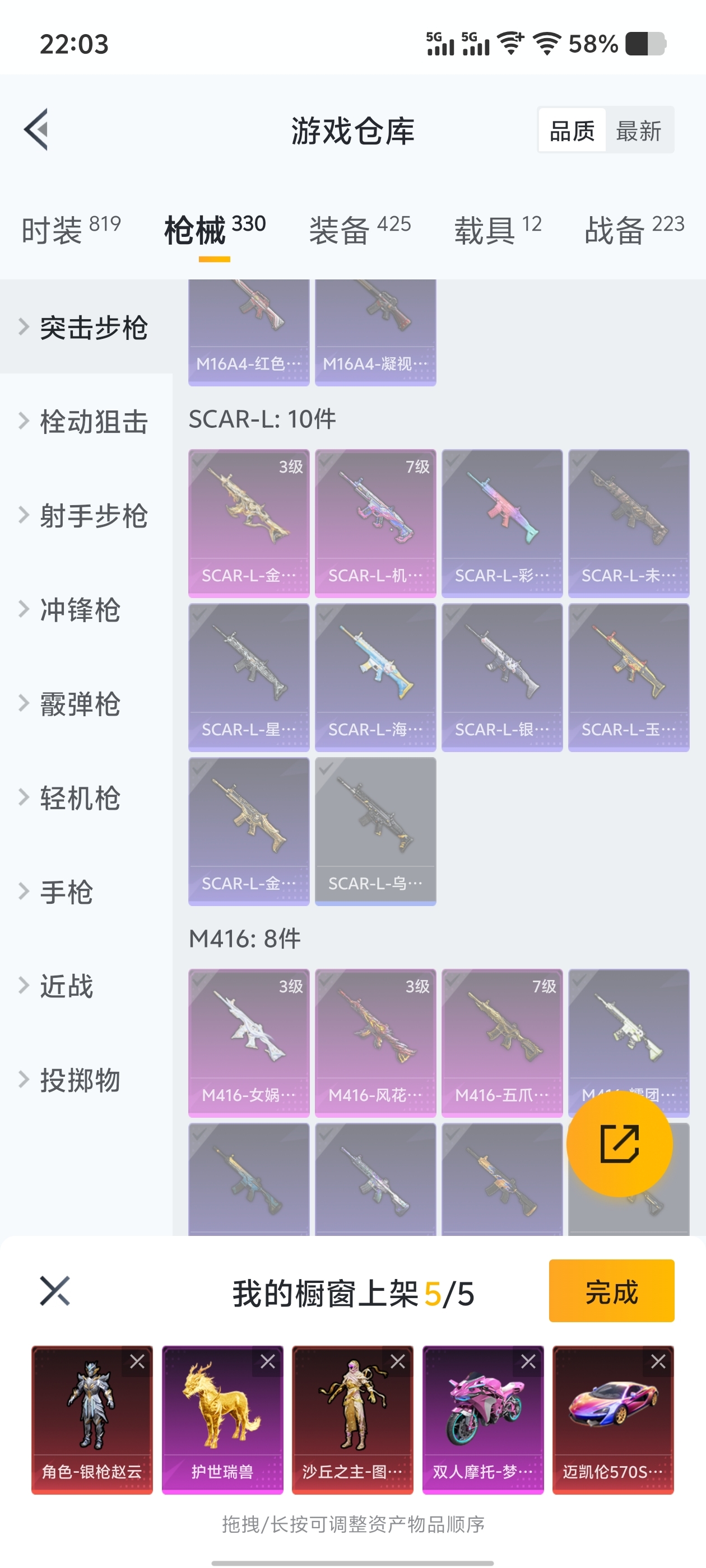This screenshot has width=706, height=1568.
Task: Close the 我的橱窗上架 panel
Action: [55, 1291]
